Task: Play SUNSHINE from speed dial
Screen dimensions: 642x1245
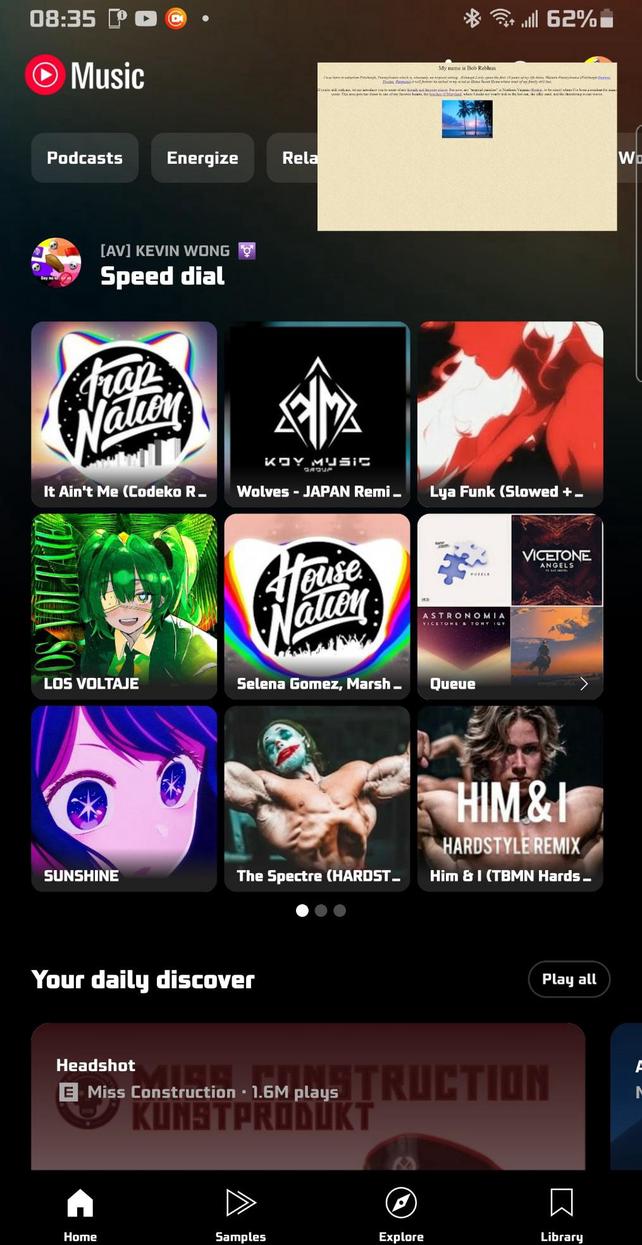Action: point(124,798)
